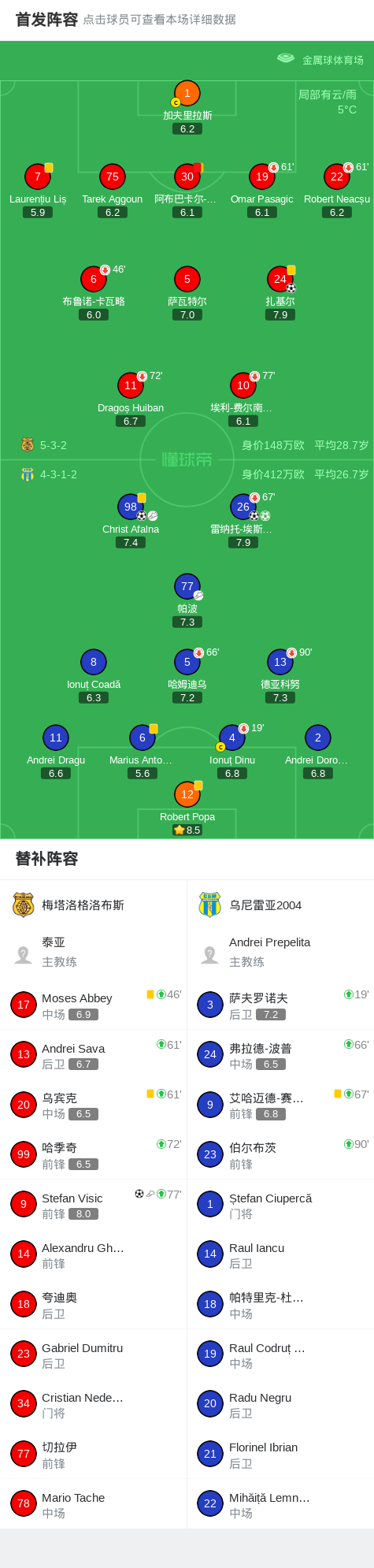Open coach 泰亚 profile

coord(94,952)
